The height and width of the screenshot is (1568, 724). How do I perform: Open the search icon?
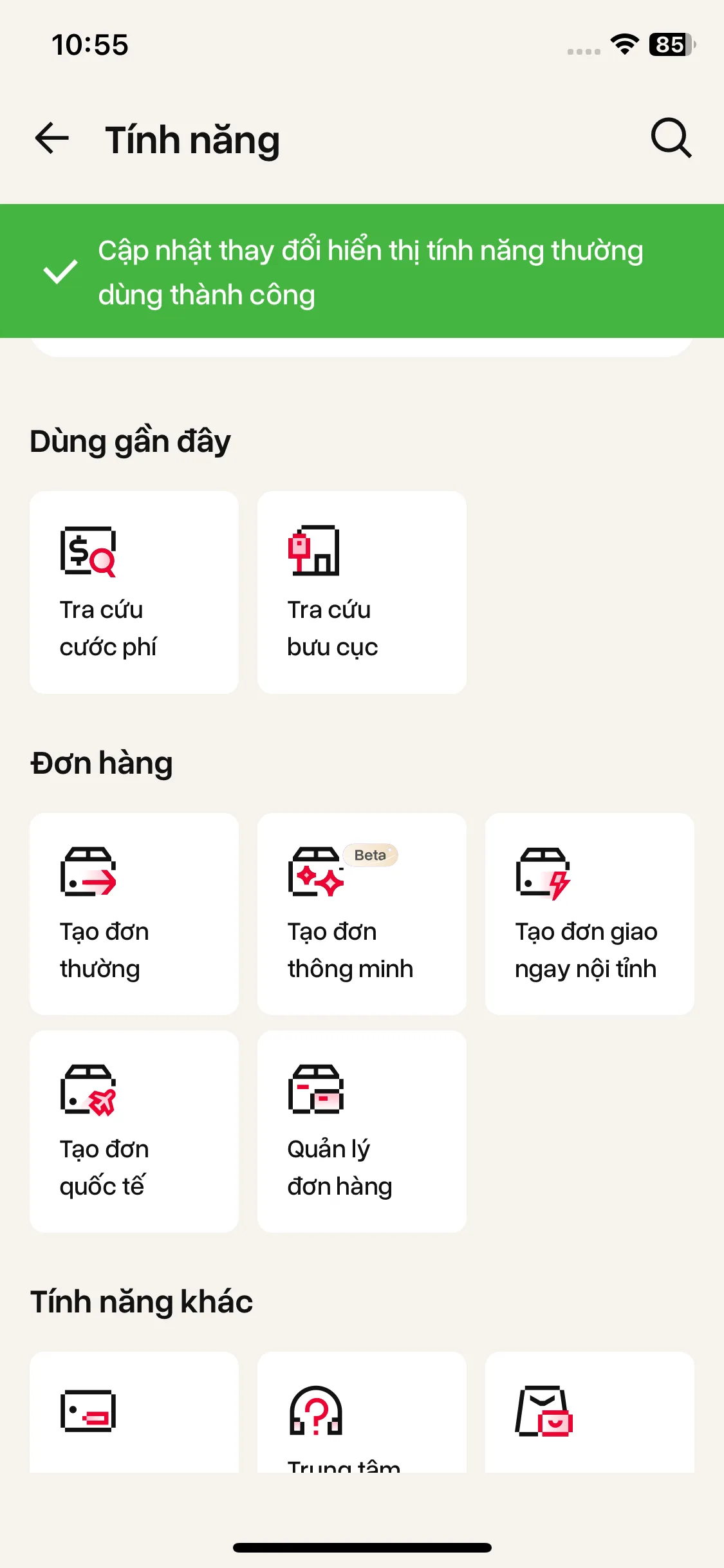click(x=671, y=138)
